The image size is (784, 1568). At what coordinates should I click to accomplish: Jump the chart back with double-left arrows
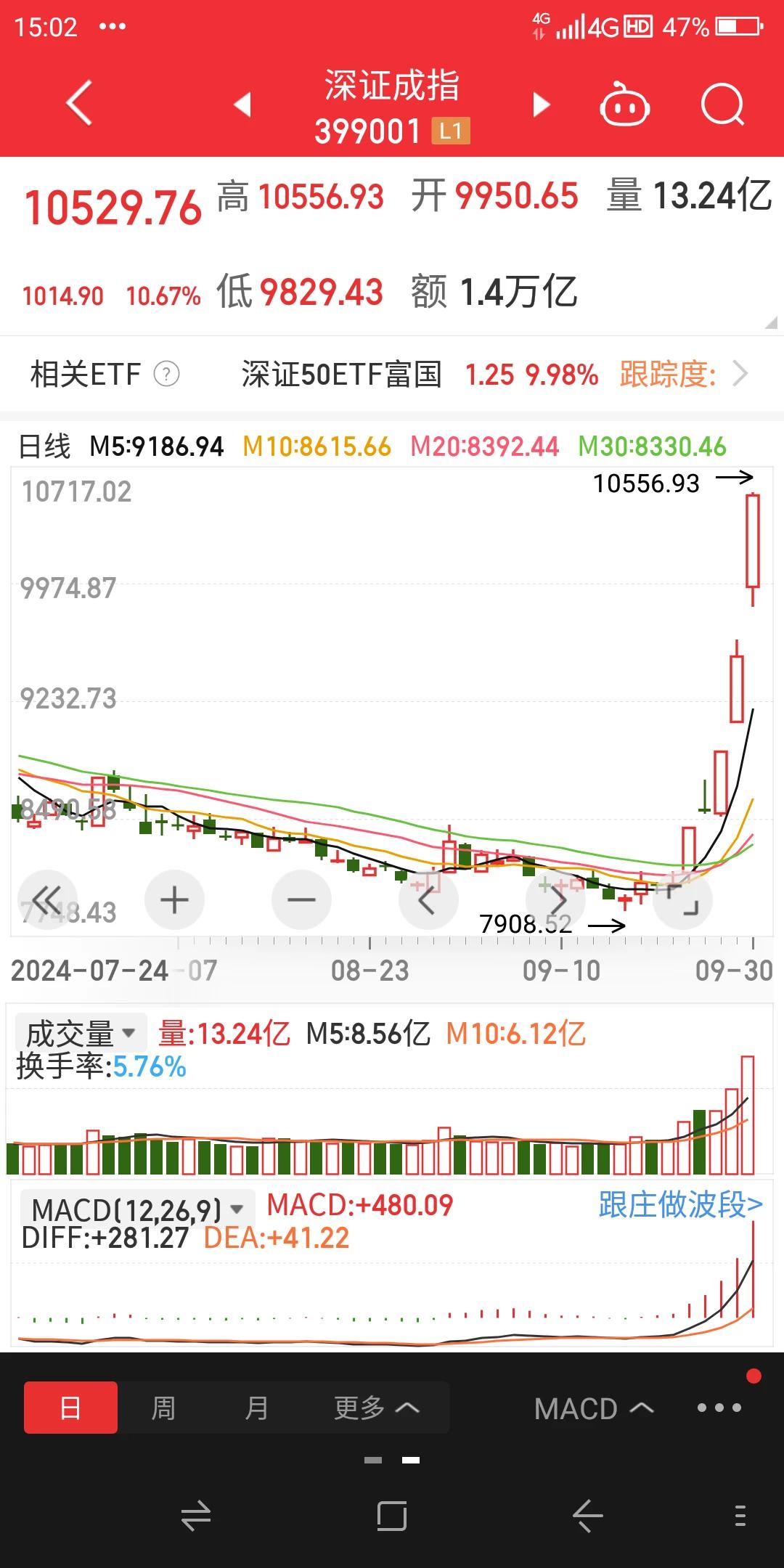[x=47, y=900]
